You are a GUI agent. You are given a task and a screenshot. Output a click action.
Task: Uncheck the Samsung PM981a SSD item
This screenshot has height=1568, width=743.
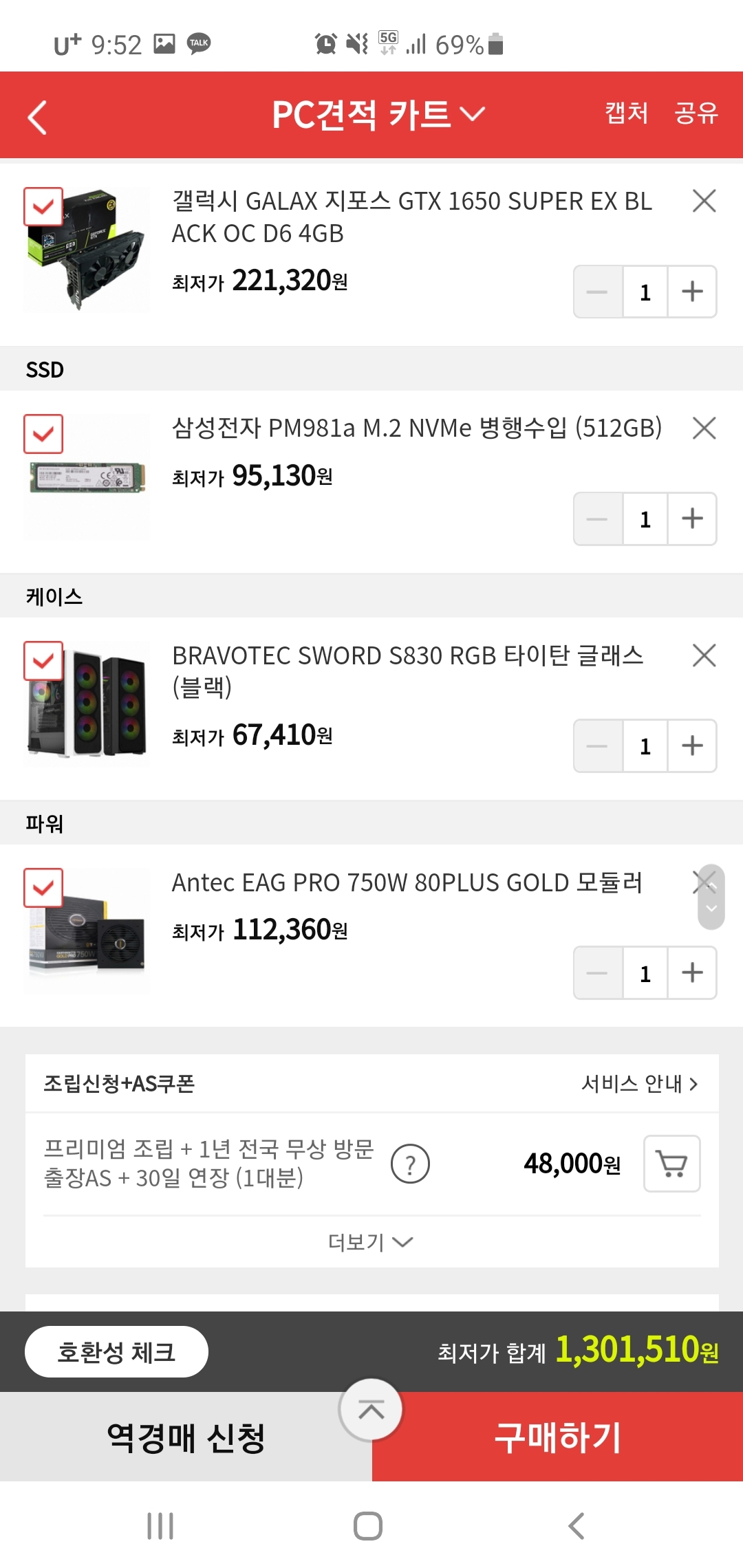(x=43, y=433)
